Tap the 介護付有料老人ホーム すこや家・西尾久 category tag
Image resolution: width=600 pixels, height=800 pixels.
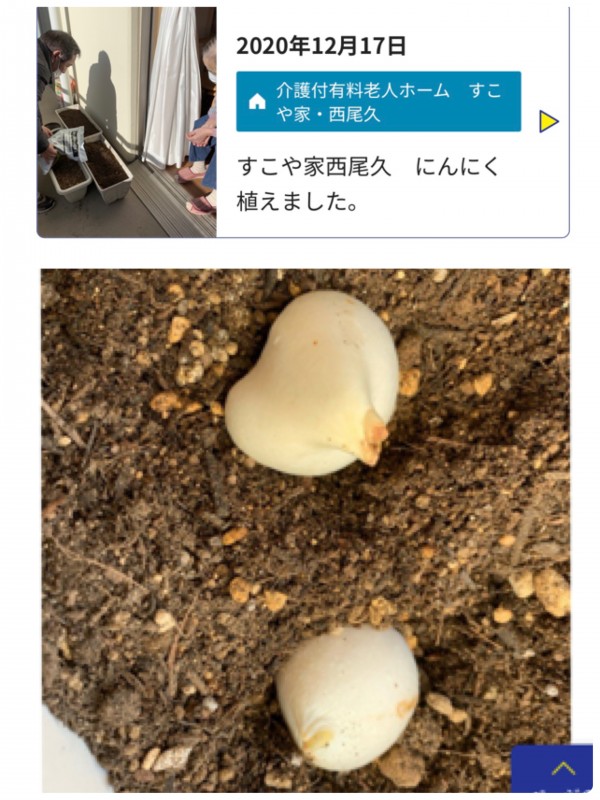378,102
